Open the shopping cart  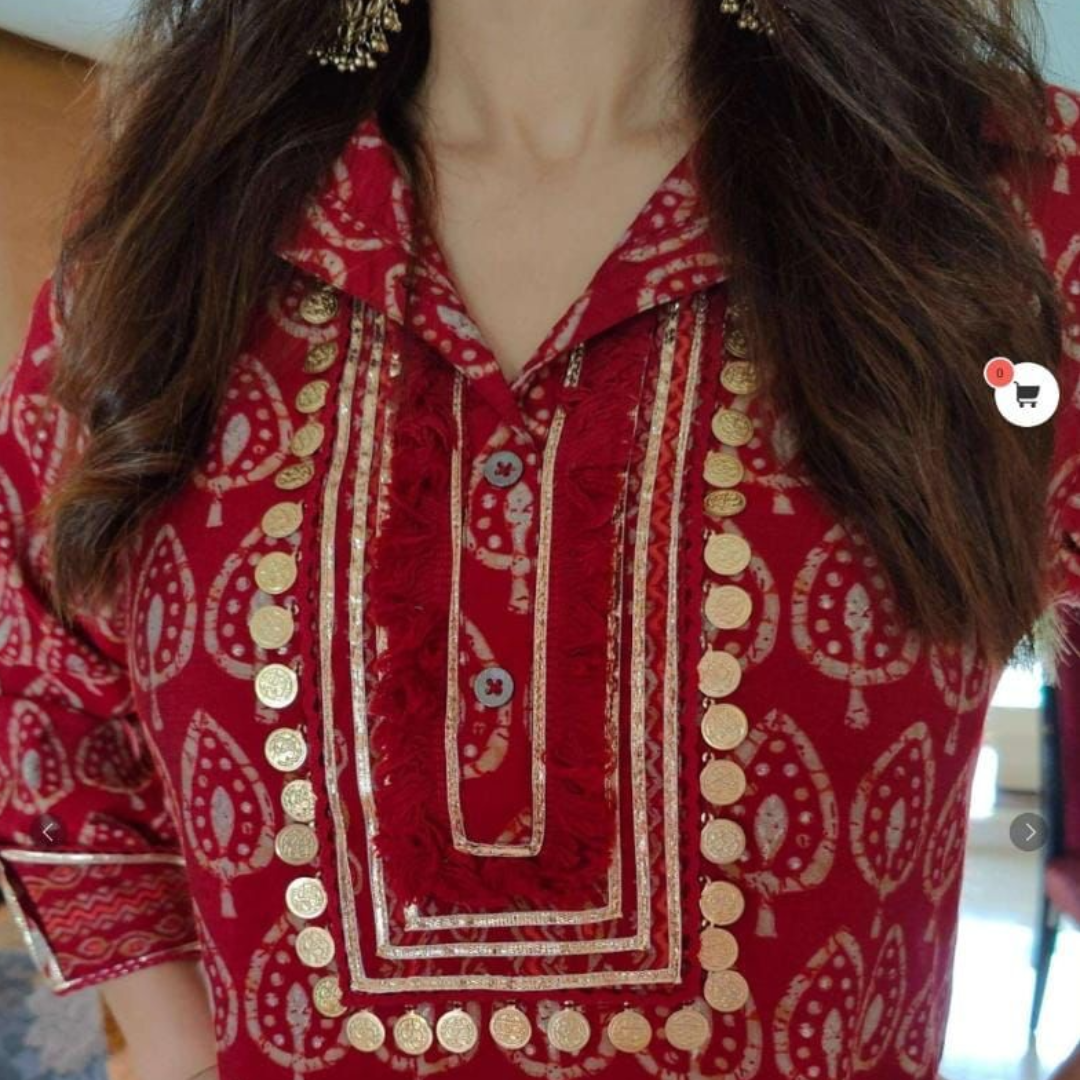pyautogui.click(x=1026, y=394)
